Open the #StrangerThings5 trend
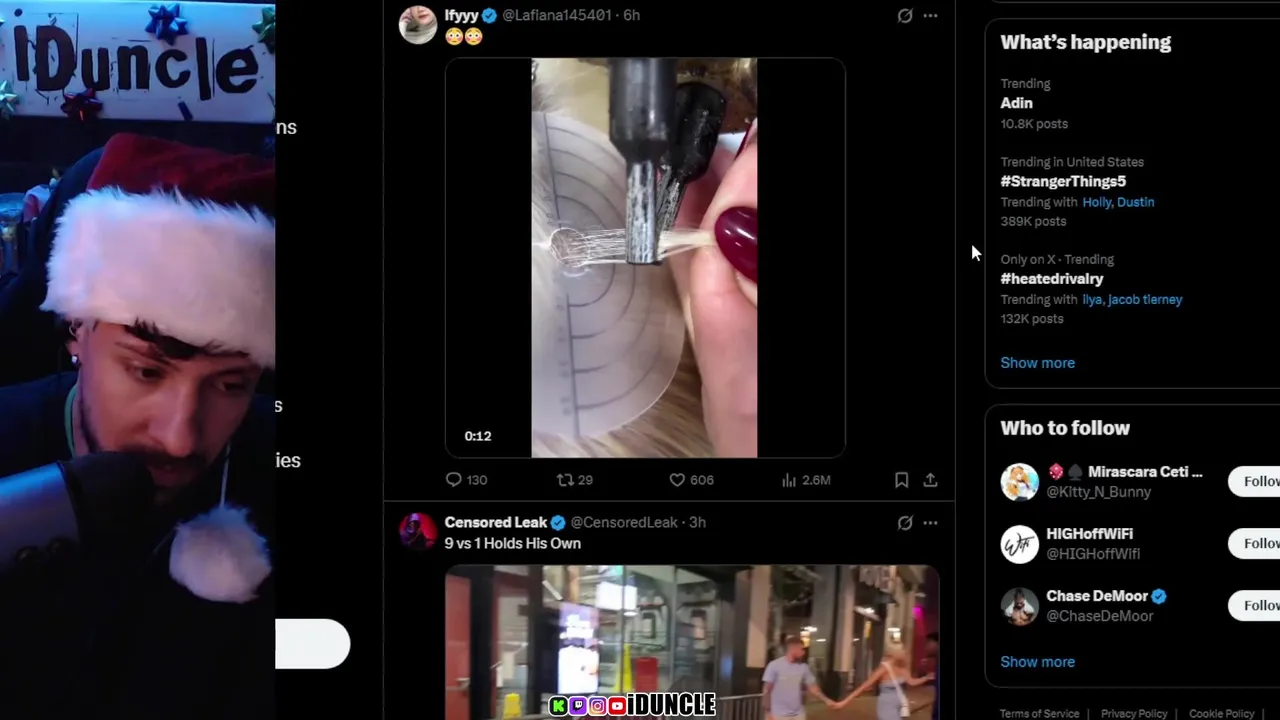1280x720 pixels. coord(1063,181)
